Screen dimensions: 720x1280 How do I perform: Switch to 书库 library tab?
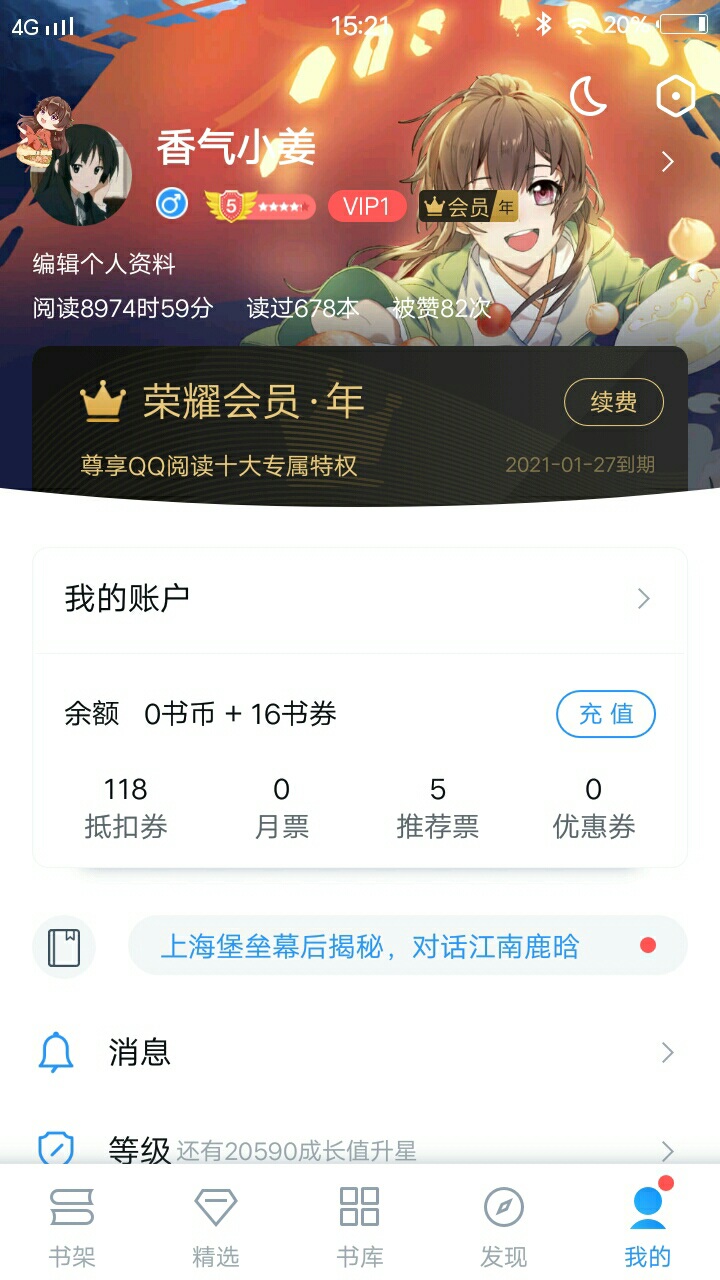point(360,1225)
